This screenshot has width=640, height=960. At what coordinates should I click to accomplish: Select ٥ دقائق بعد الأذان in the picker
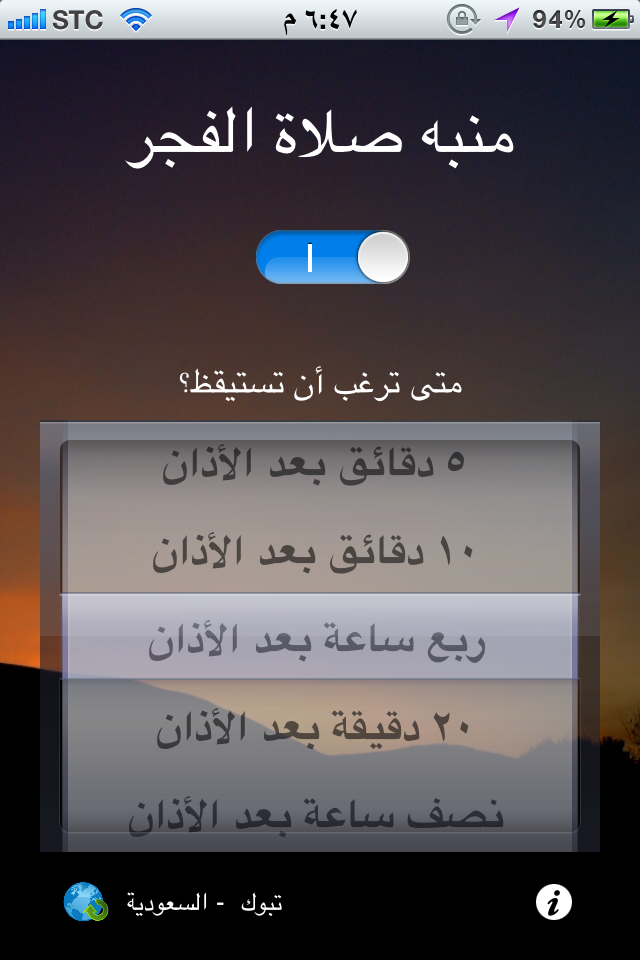tap(319, 466)
